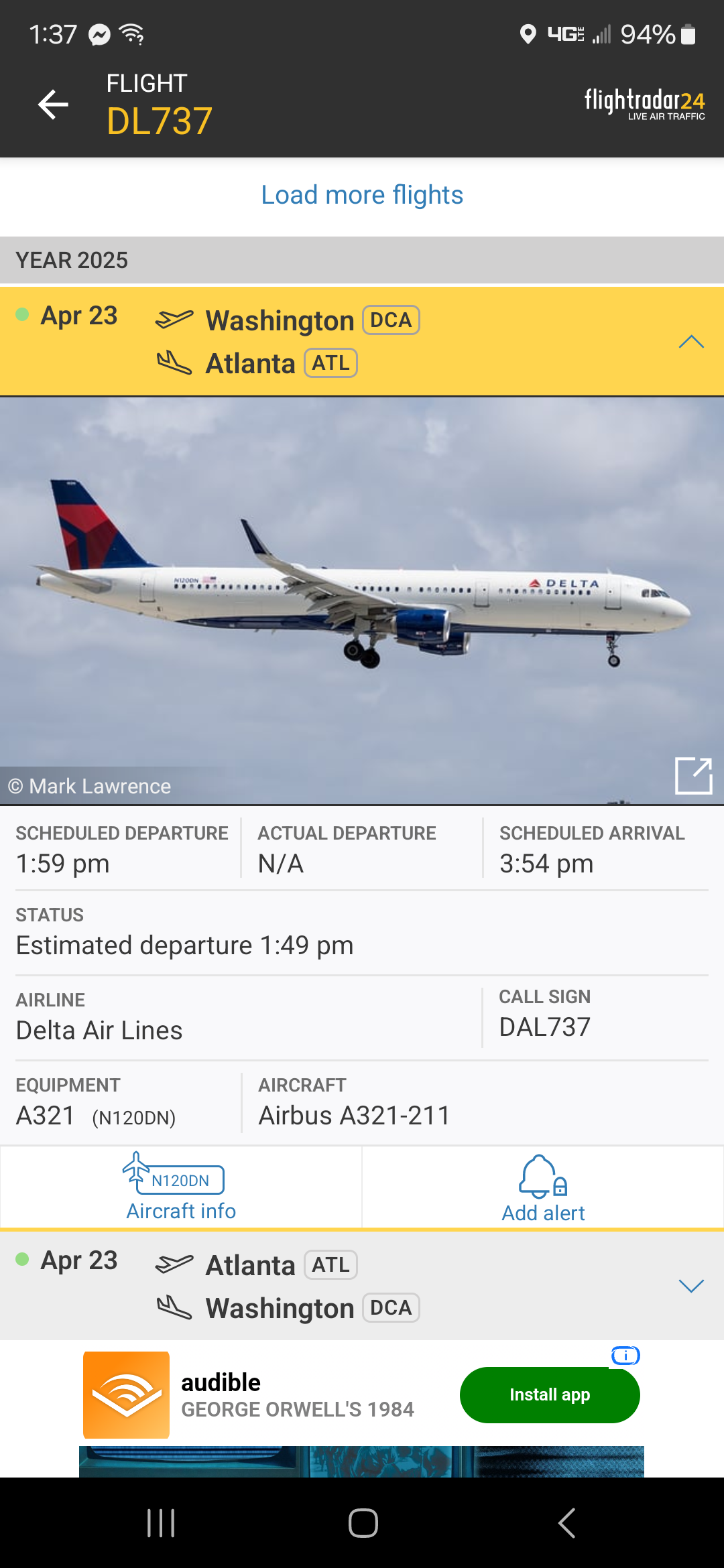724x1568 pixels.
Task: Go back using the header arrow
Action: click(x=53, y=105)
